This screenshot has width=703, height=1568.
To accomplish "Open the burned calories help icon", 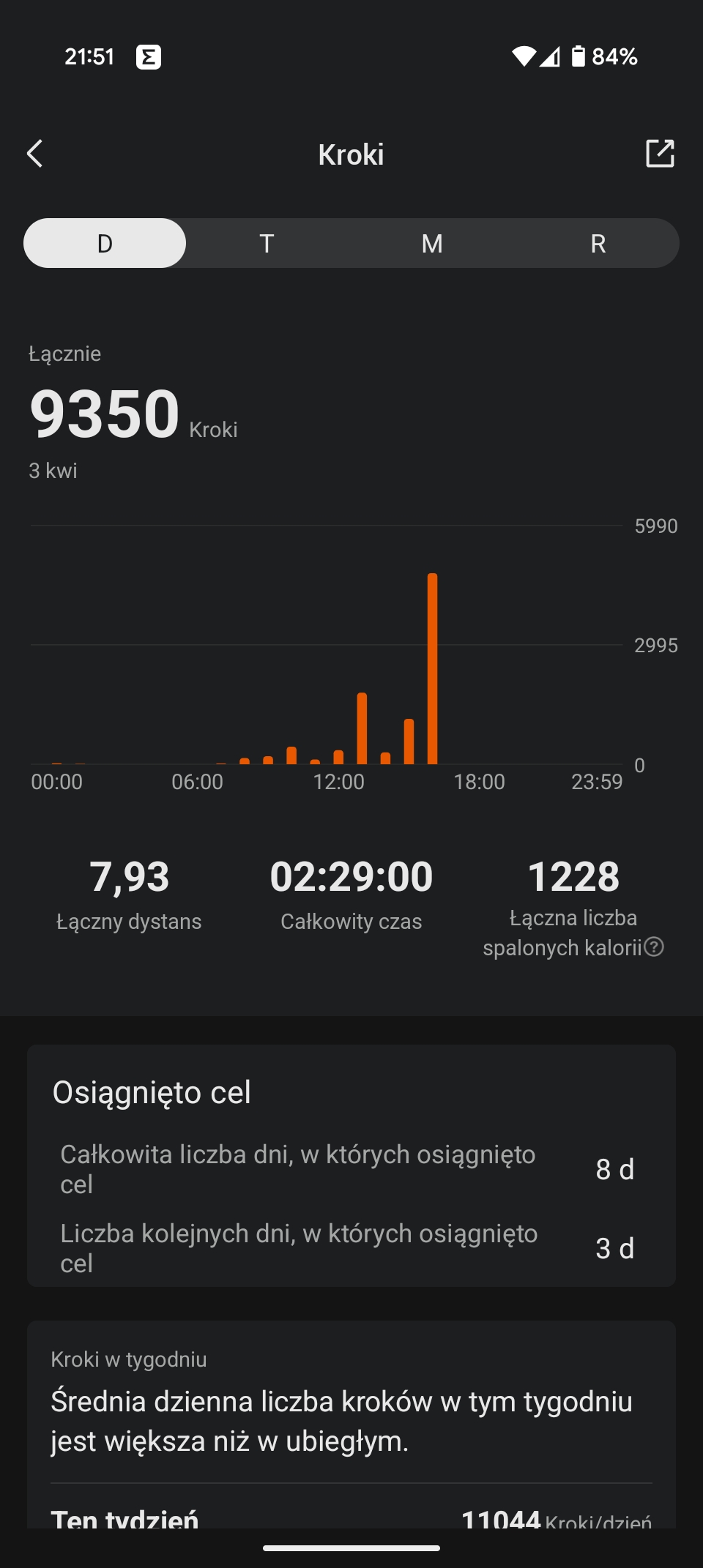I will click(654, 947).
